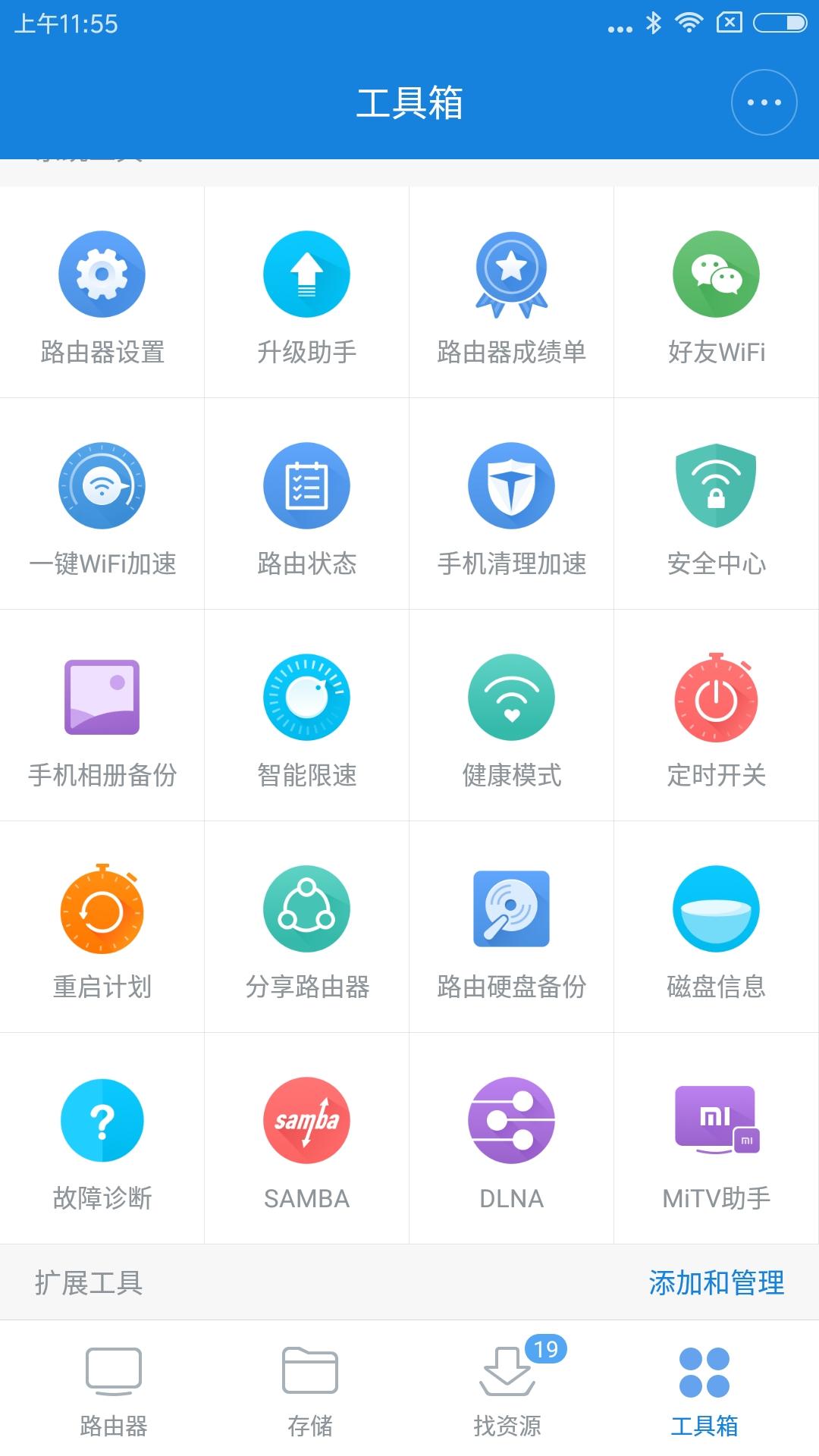The width and height of the screenshot is (819, 1456).
Task: Select the 智能限速 smart speed limit tool
Action: tap(307, 720)
